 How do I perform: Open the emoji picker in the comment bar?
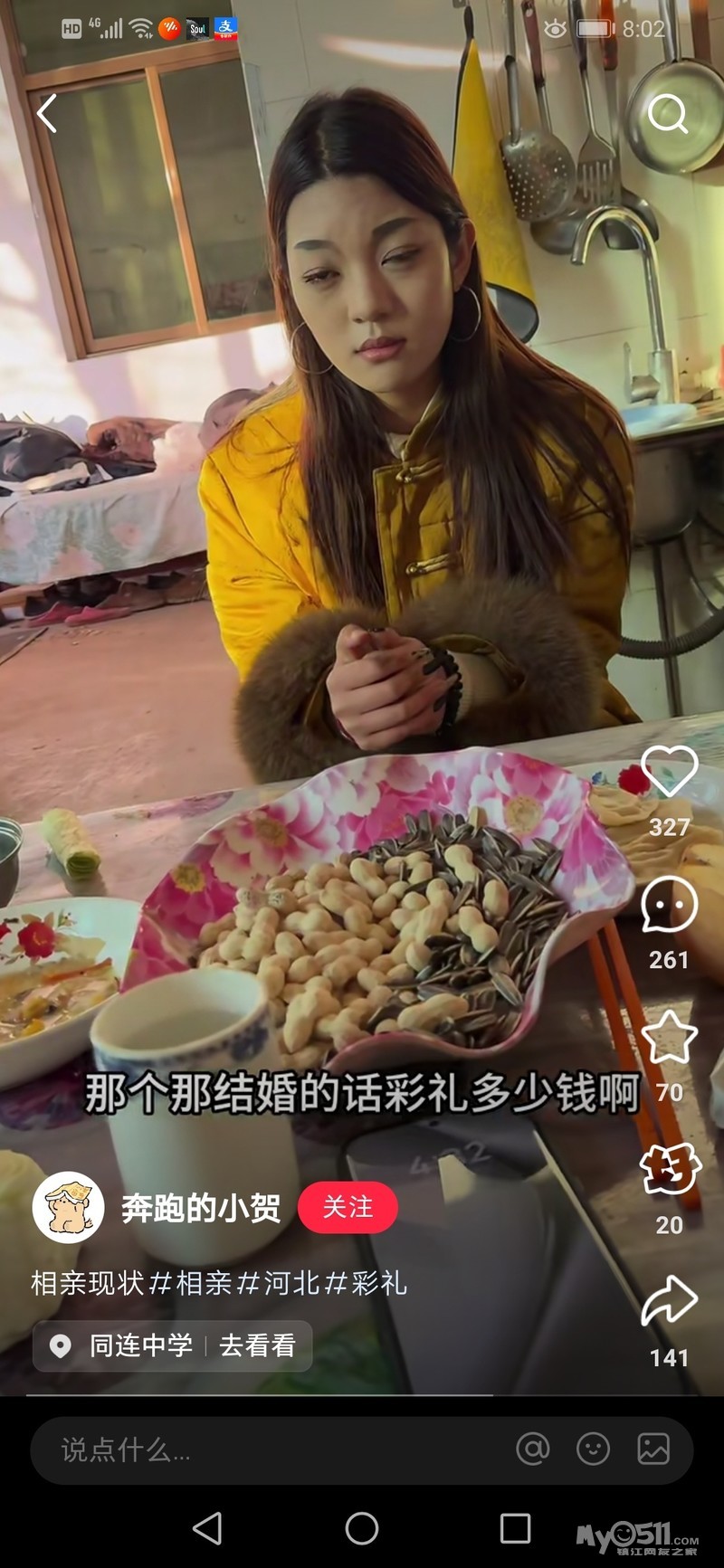pyautogui.click(x=593, y=1449)
